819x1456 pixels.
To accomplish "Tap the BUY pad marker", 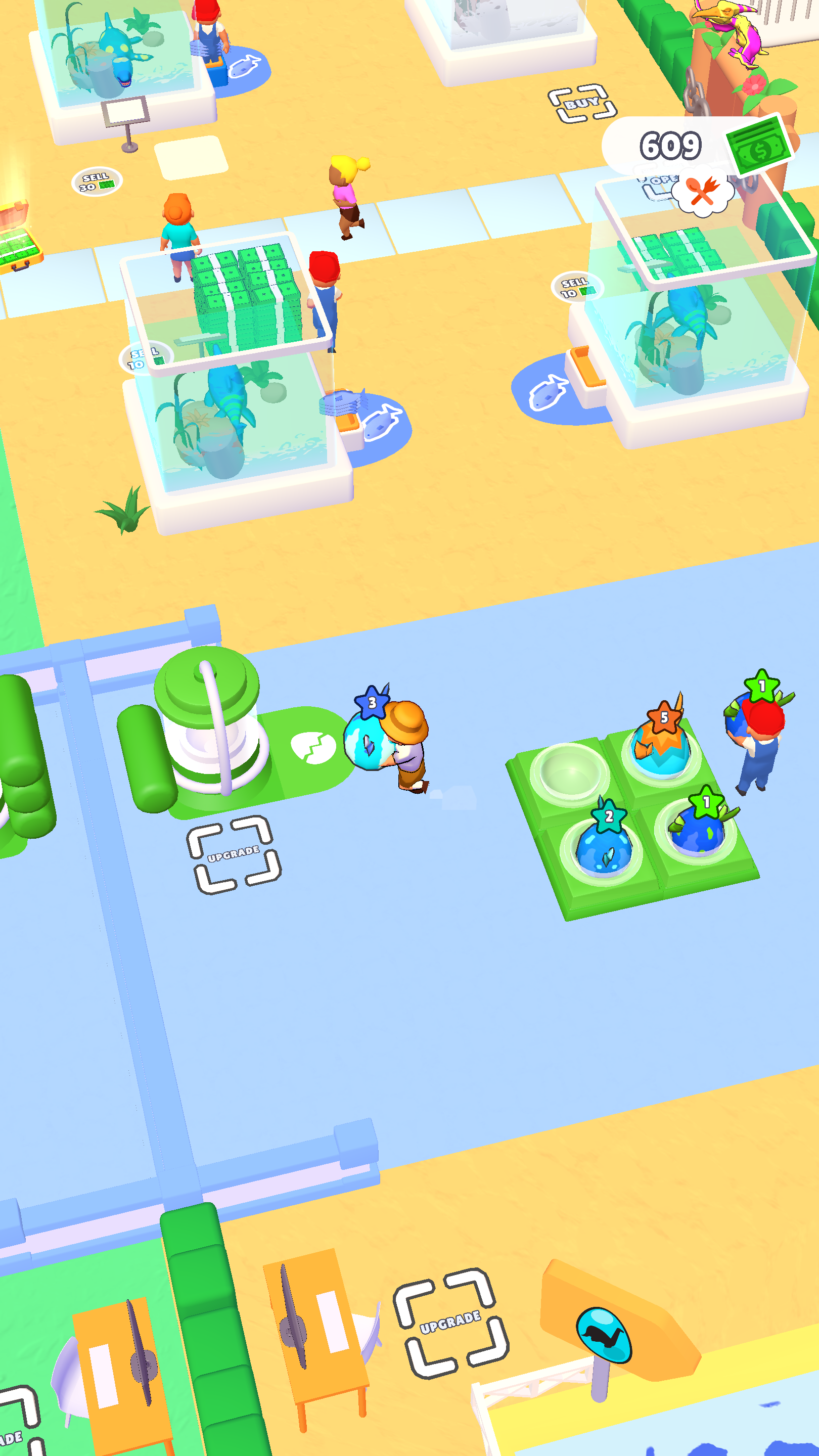I will point(581,104).
